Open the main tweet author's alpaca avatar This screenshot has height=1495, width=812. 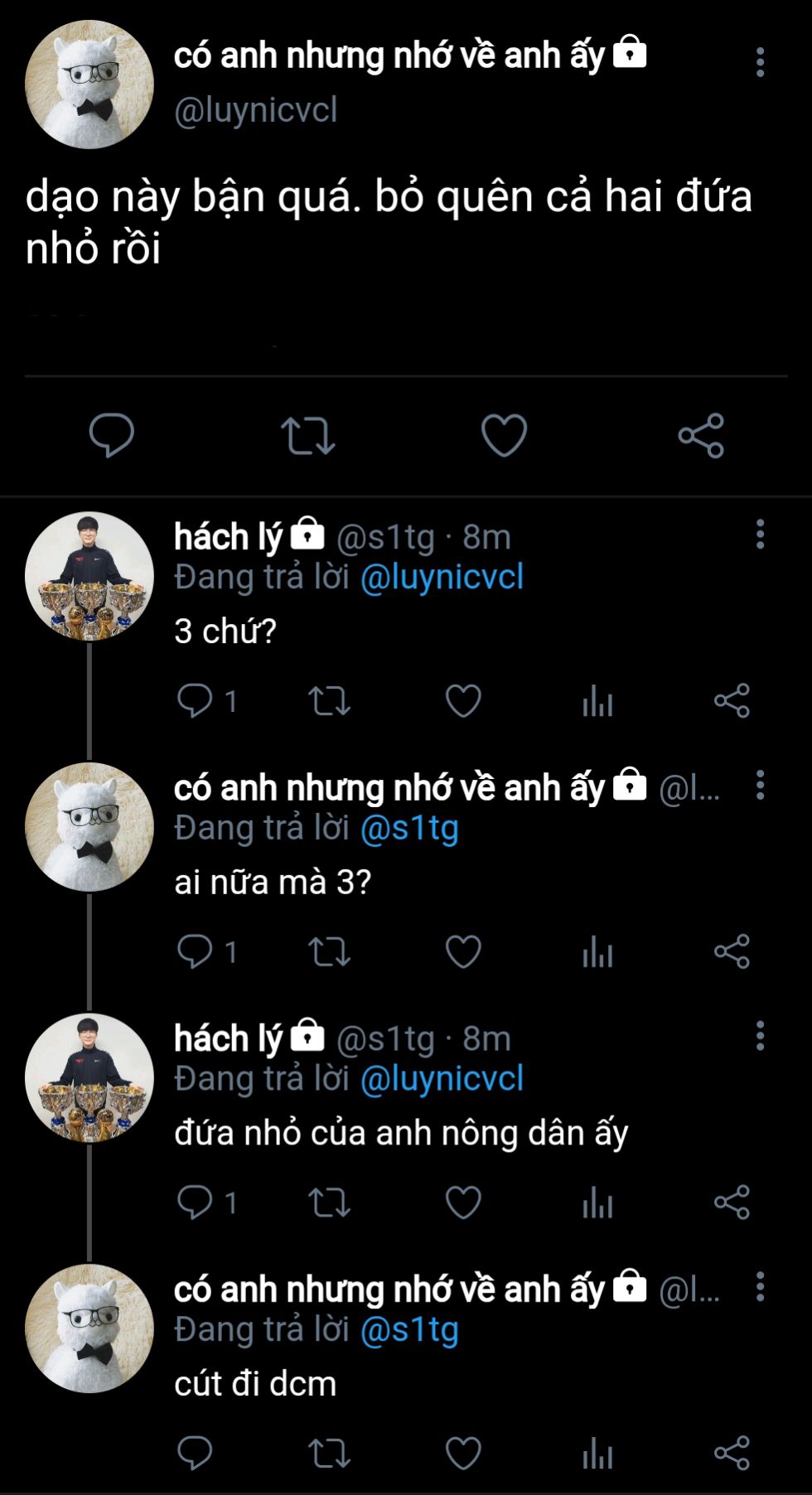tap(89, 85)
